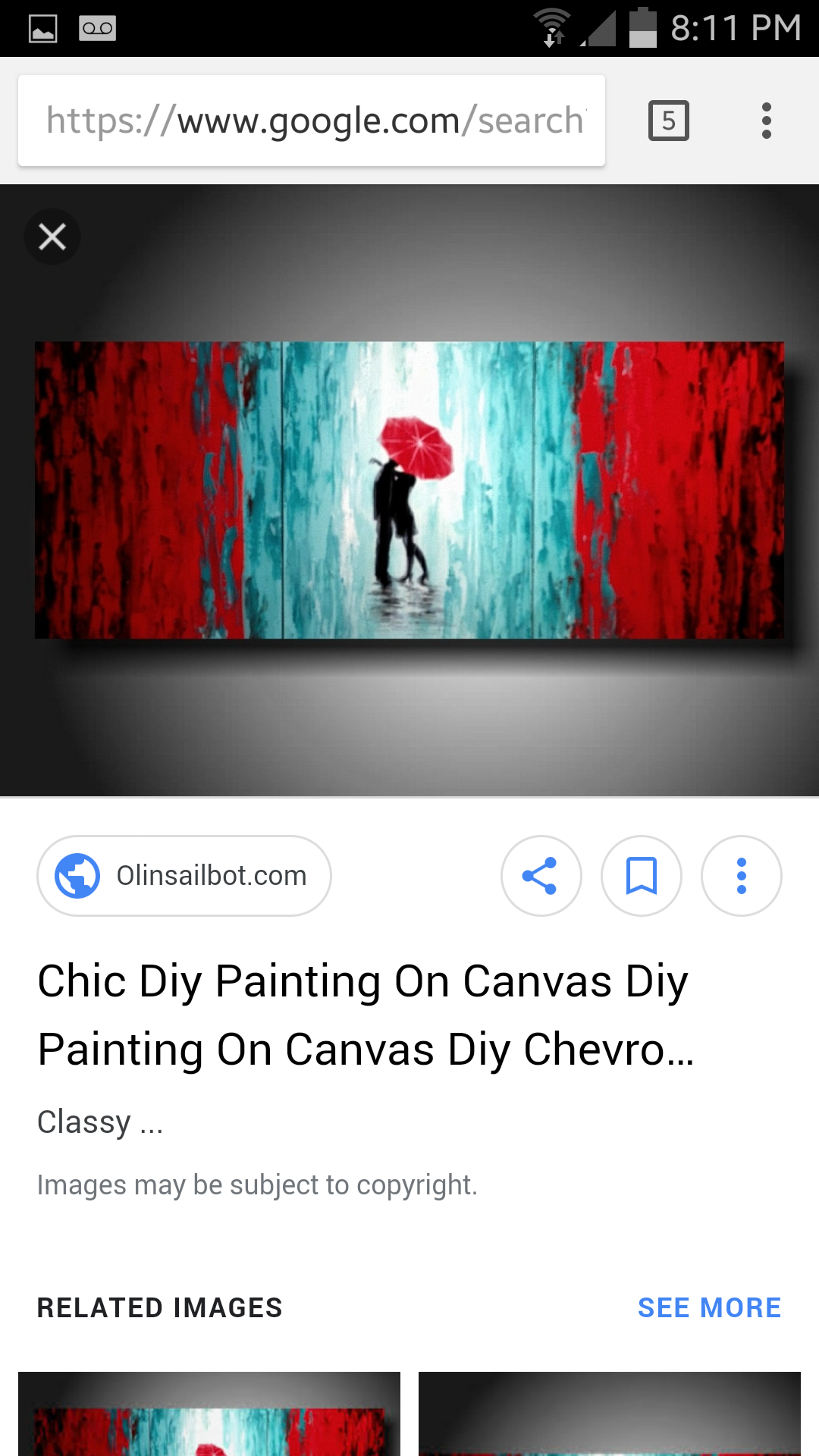Close the image preview

tap(52, 237)
